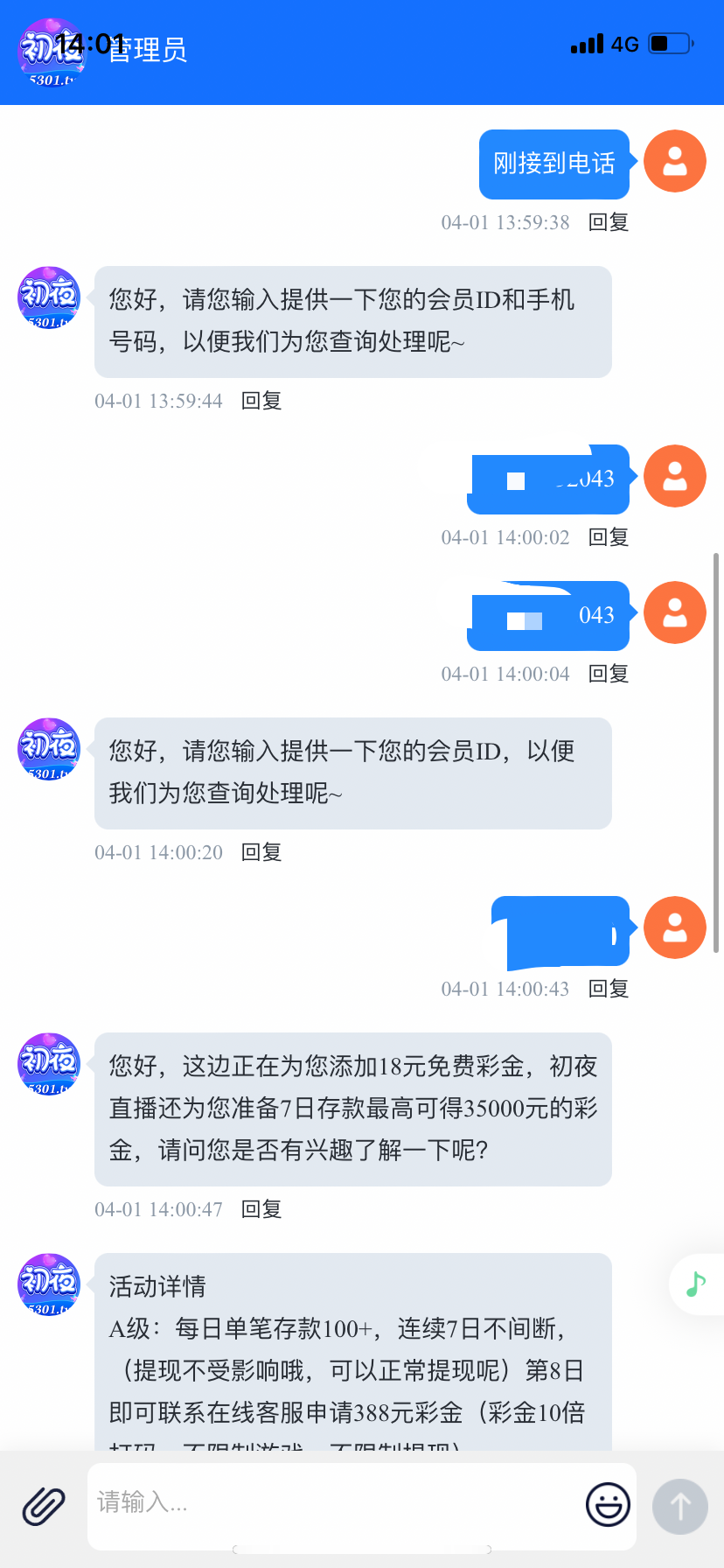Reply to the message sent at 14:00:43
724x1568 pixels.
point(609,989)
